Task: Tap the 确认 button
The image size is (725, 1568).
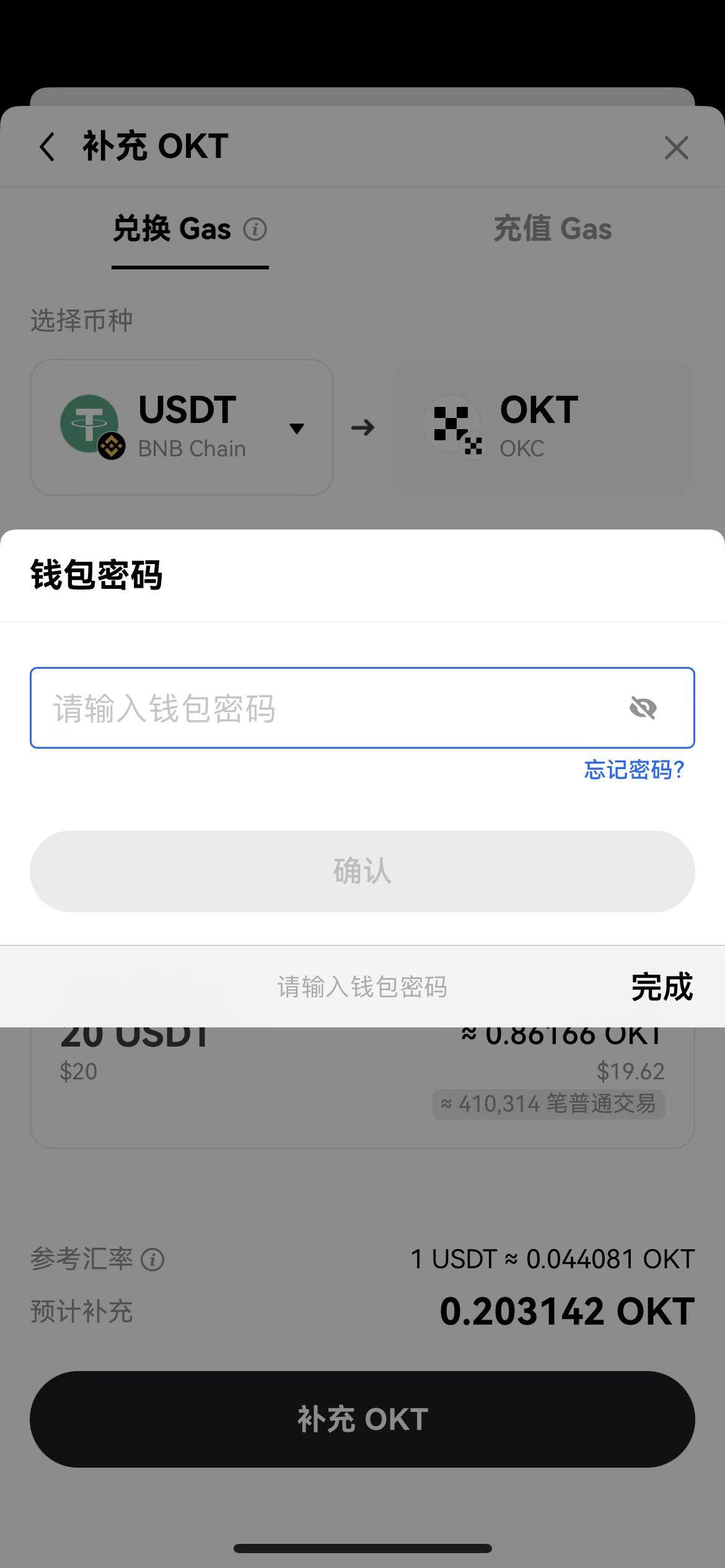Action: [x=362, y=871]
